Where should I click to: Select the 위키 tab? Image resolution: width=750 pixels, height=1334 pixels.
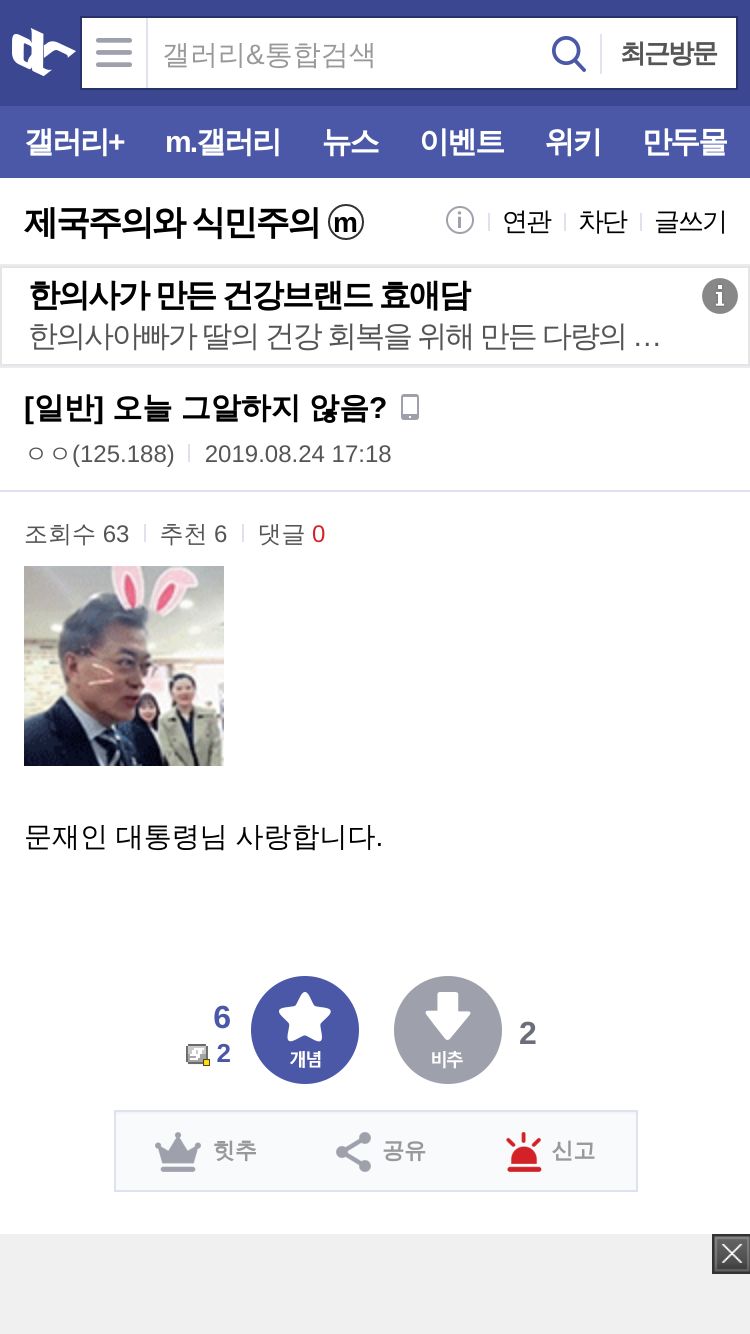pyautogui.click(x=573, y=142)
